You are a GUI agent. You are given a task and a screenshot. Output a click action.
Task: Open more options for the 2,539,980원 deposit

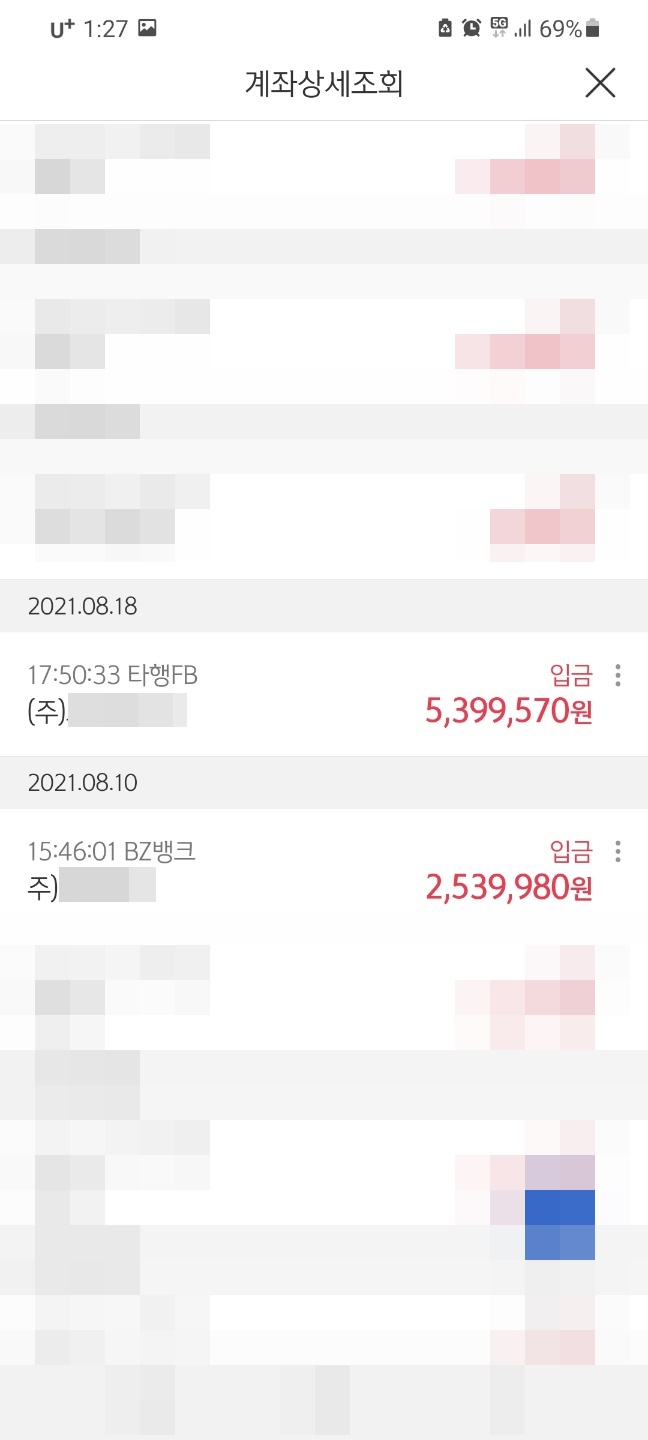point(618,851)
